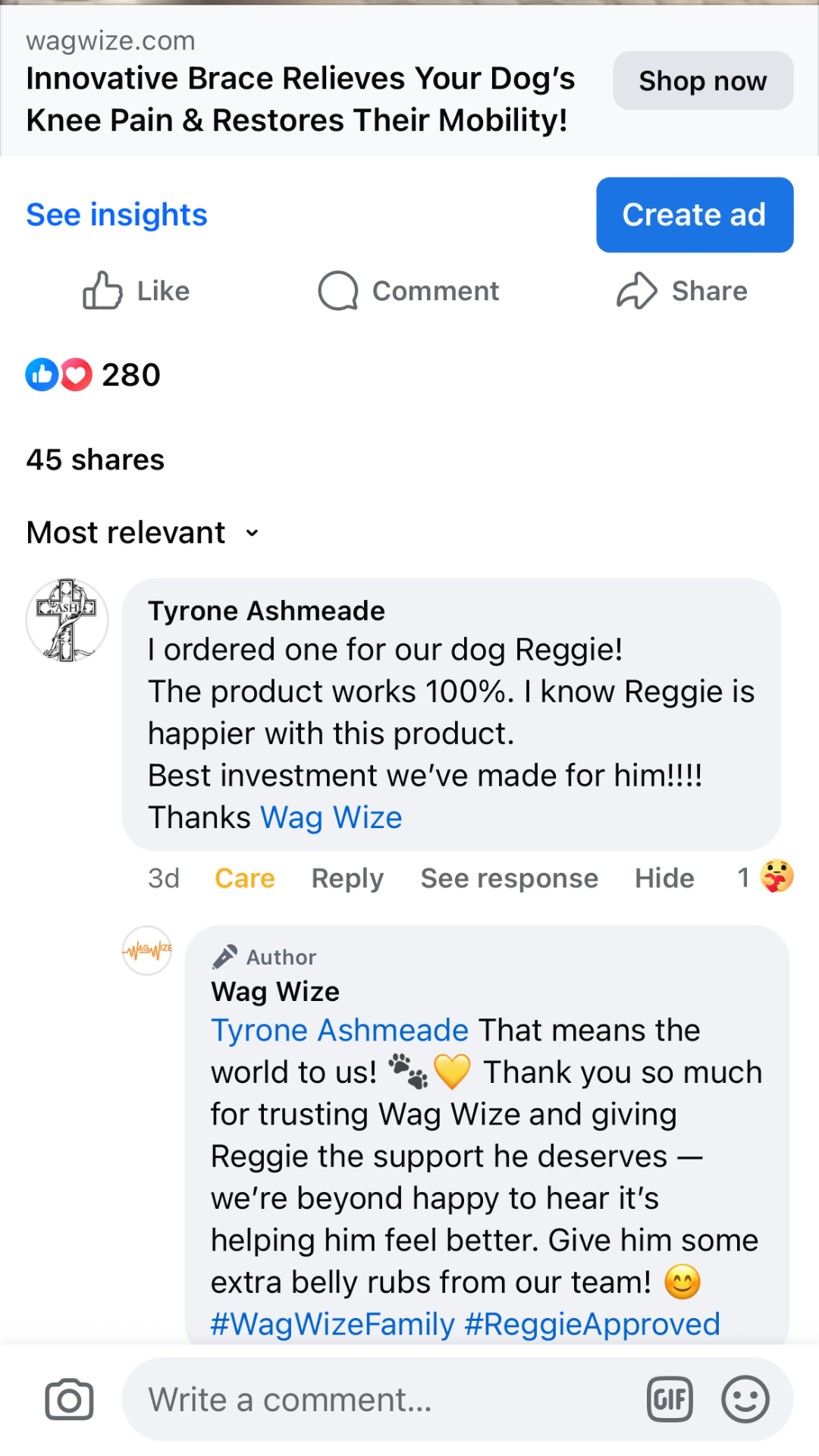The width and height of the screenshot is (819, 1456).
Task: Open the 45 shares list
Action: [x=96, y=460]
